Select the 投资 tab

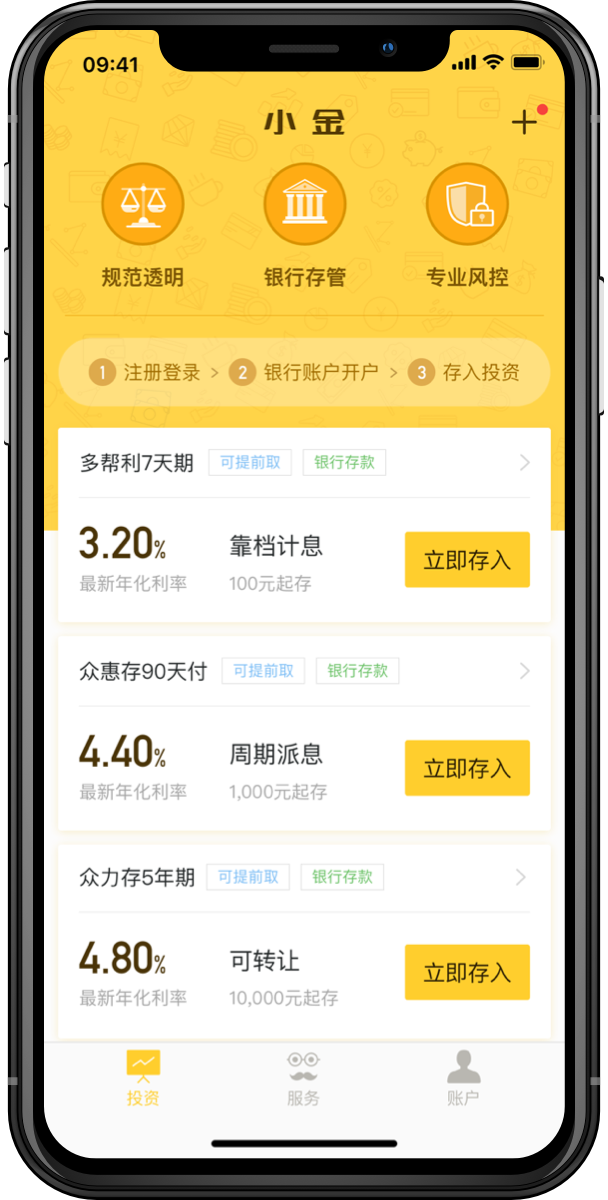pos(143,1077)
